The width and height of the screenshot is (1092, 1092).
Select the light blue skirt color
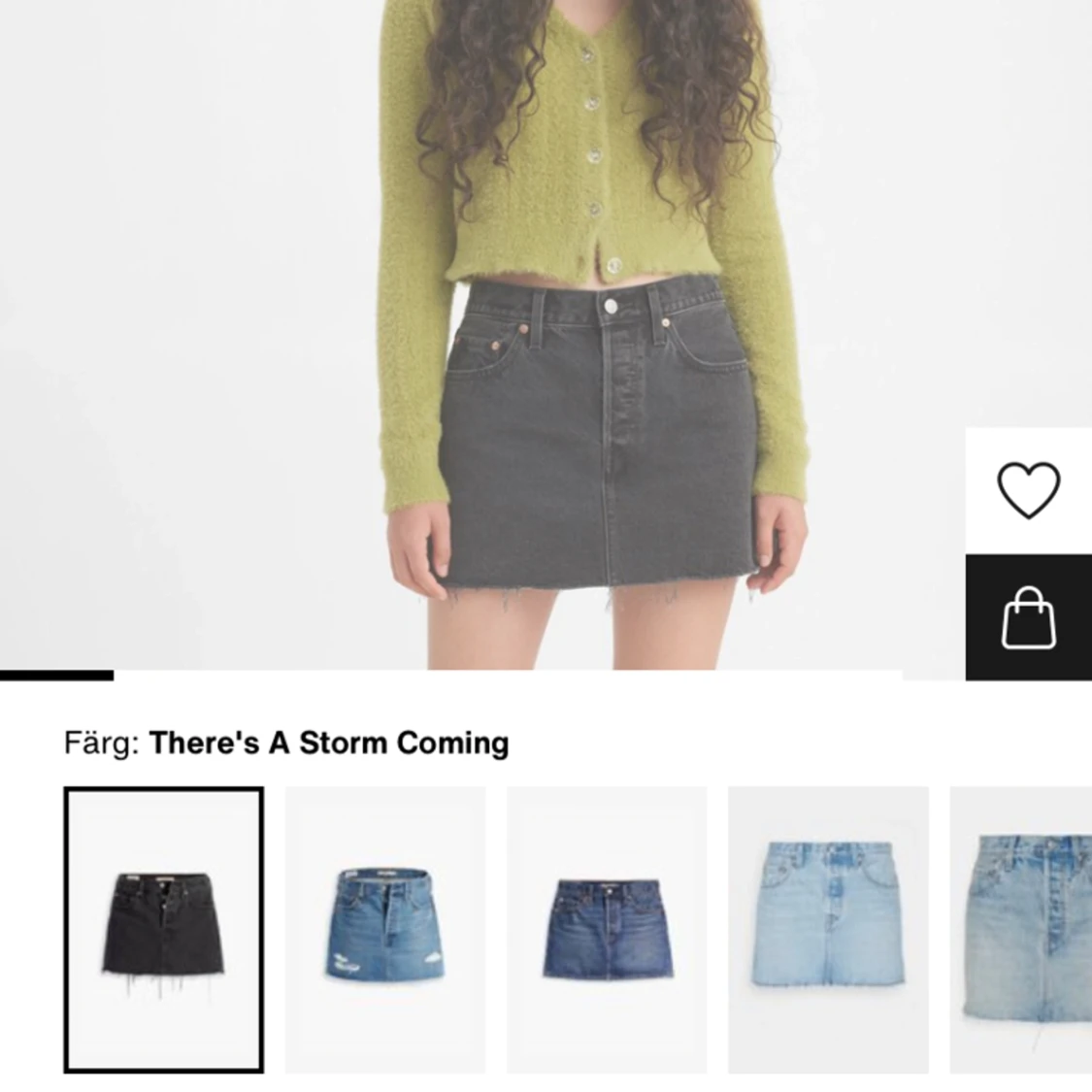click(828, 929)
